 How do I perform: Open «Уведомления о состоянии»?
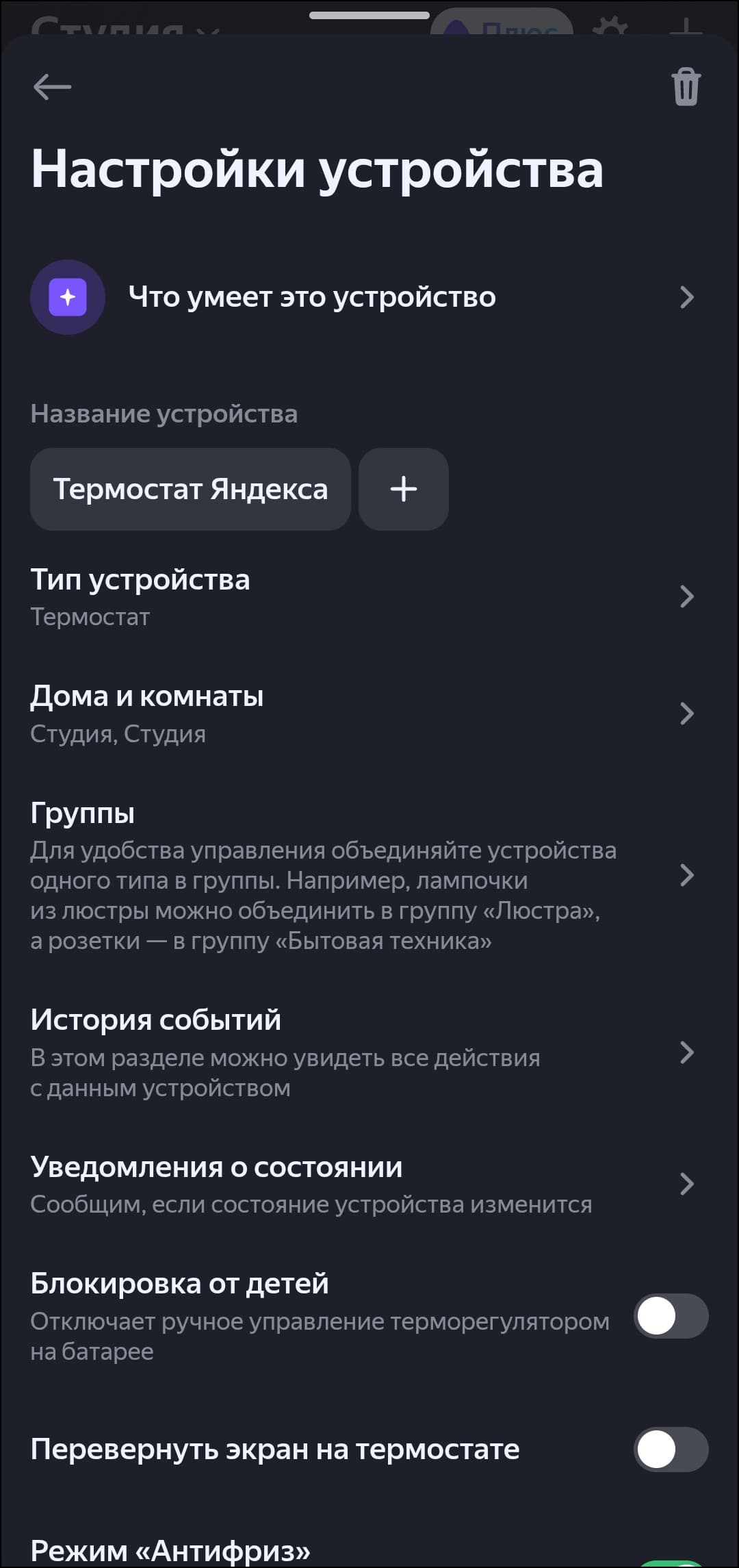(363, 1184)
